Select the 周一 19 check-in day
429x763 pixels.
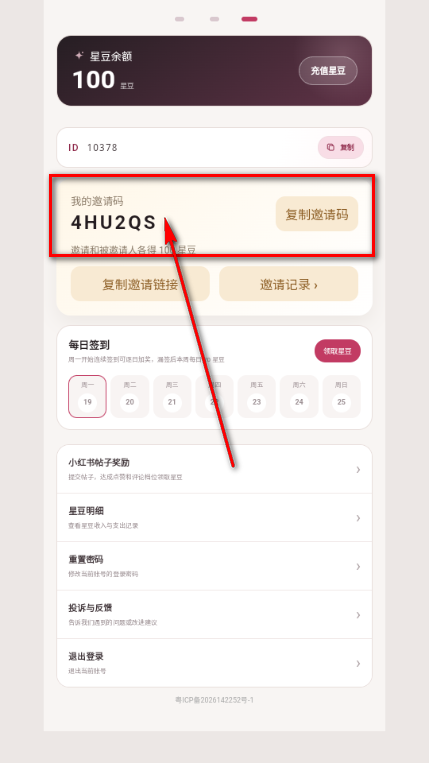88,397
